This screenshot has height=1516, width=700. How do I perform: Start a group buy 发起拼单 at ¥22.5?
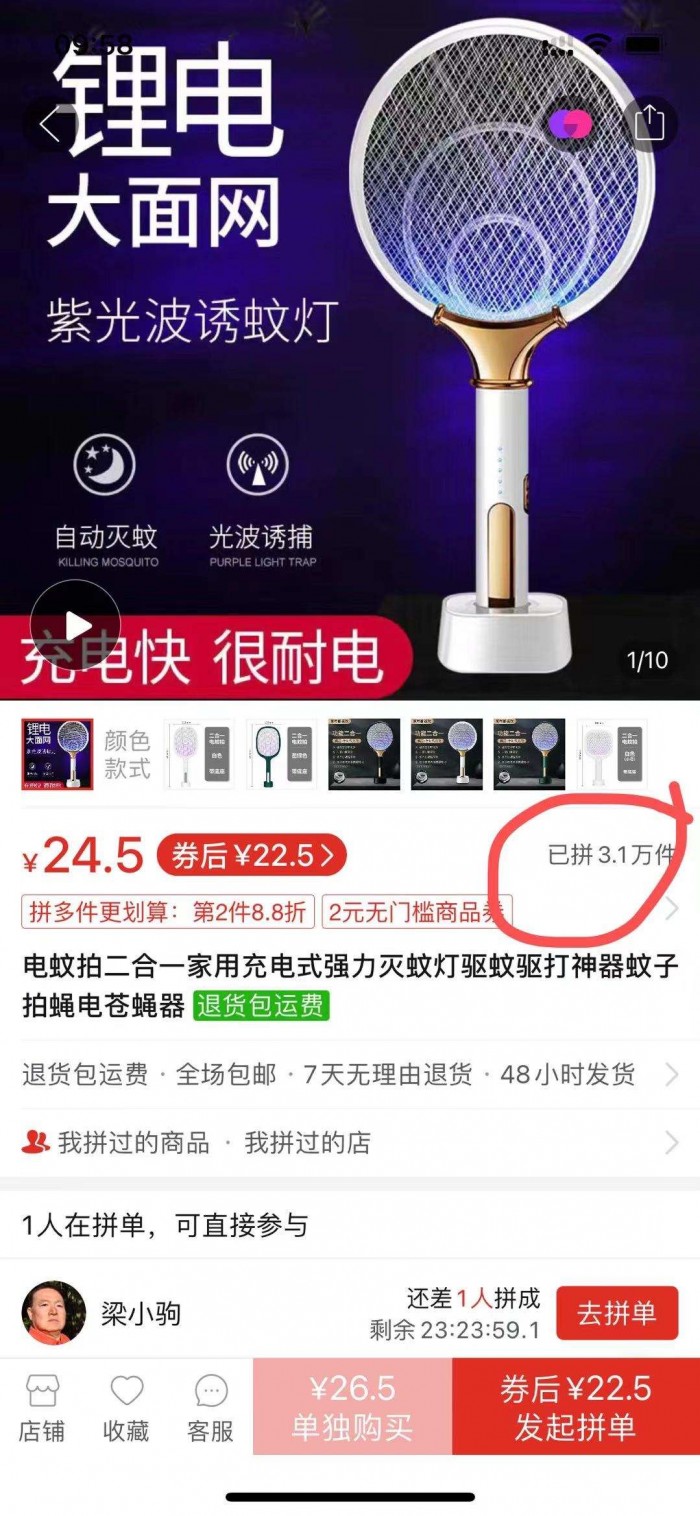[576, 1406]
